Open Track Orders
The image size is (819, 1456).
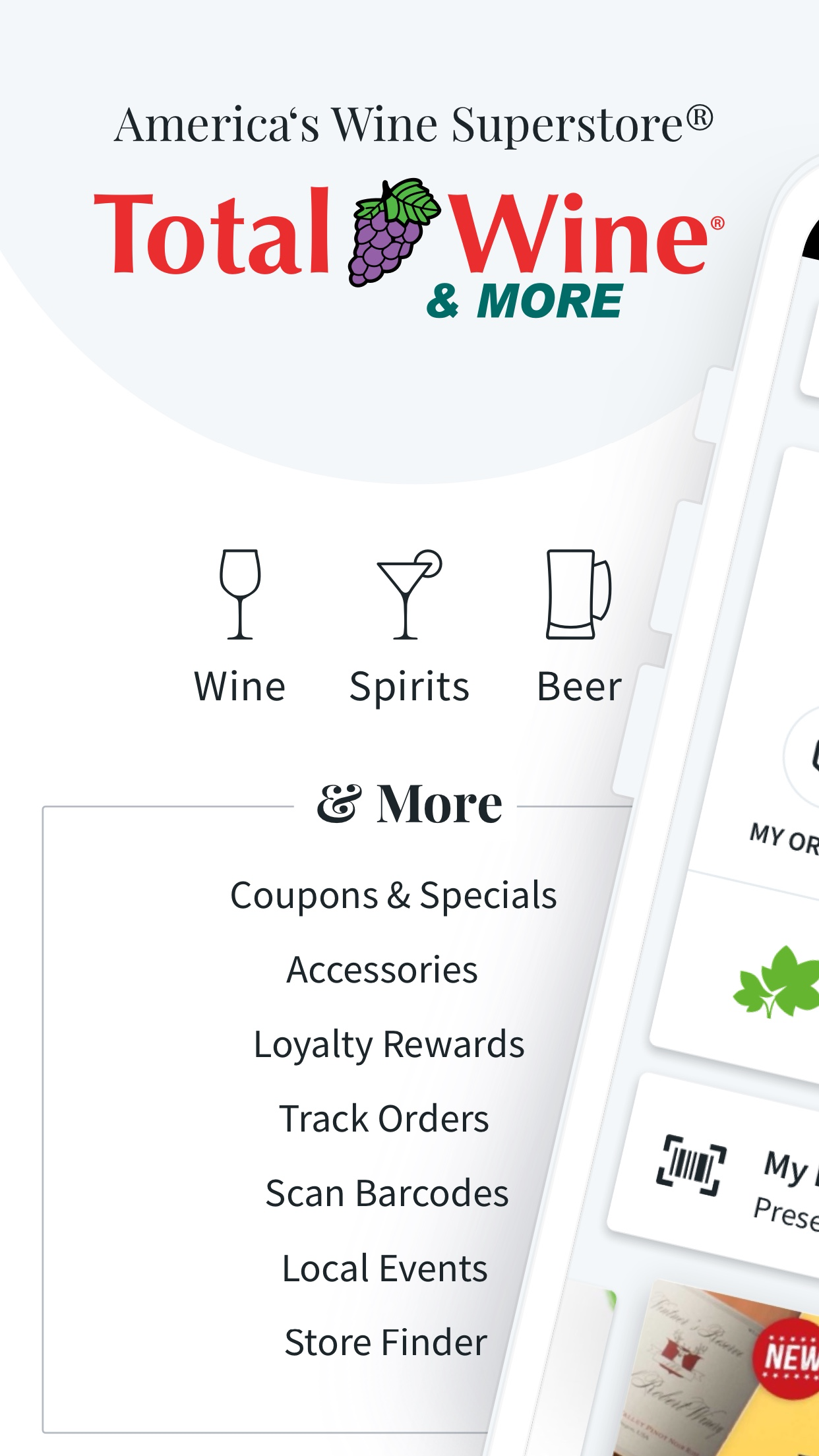385,1118
